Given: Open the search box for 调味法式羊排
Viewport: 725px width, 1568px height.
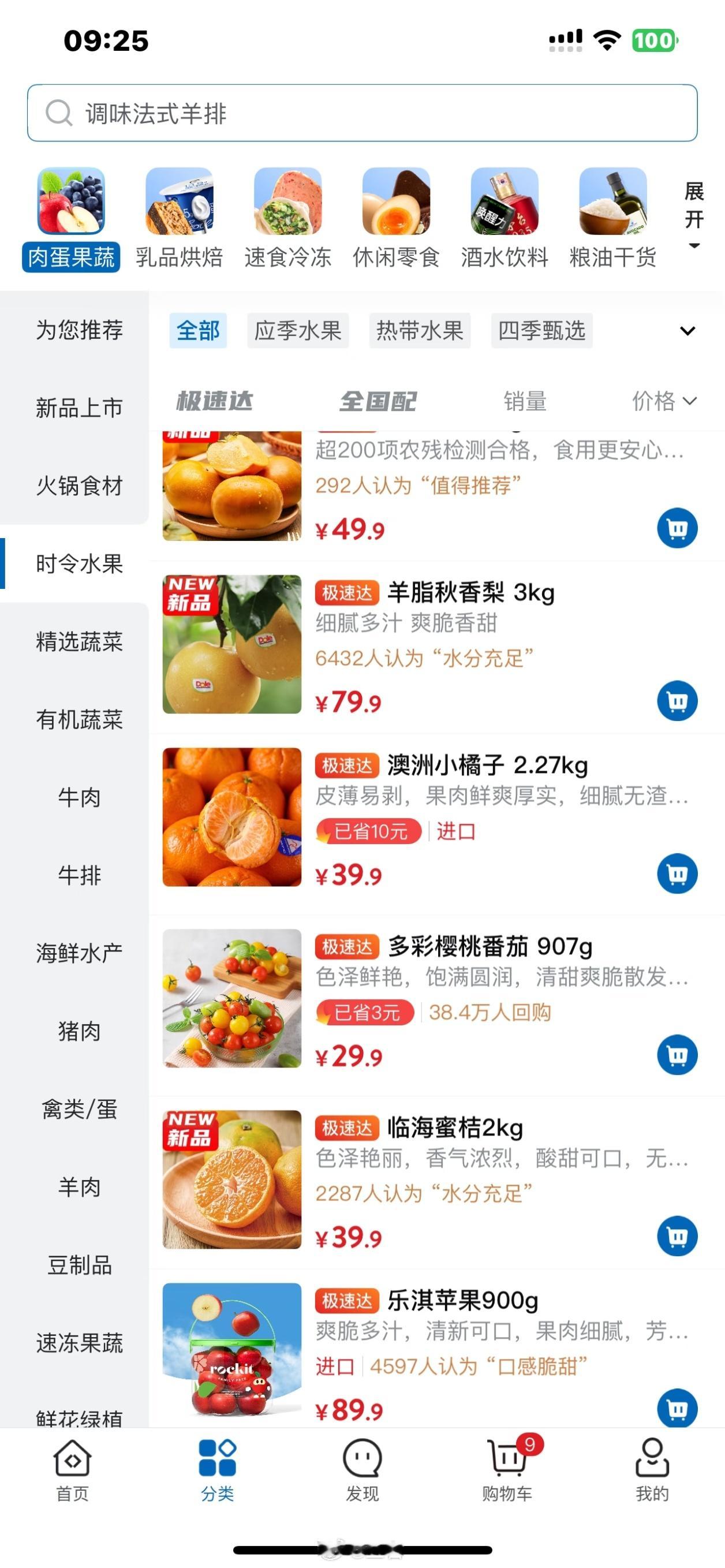Looking at the screenshot, I should [x=362, y=113].
